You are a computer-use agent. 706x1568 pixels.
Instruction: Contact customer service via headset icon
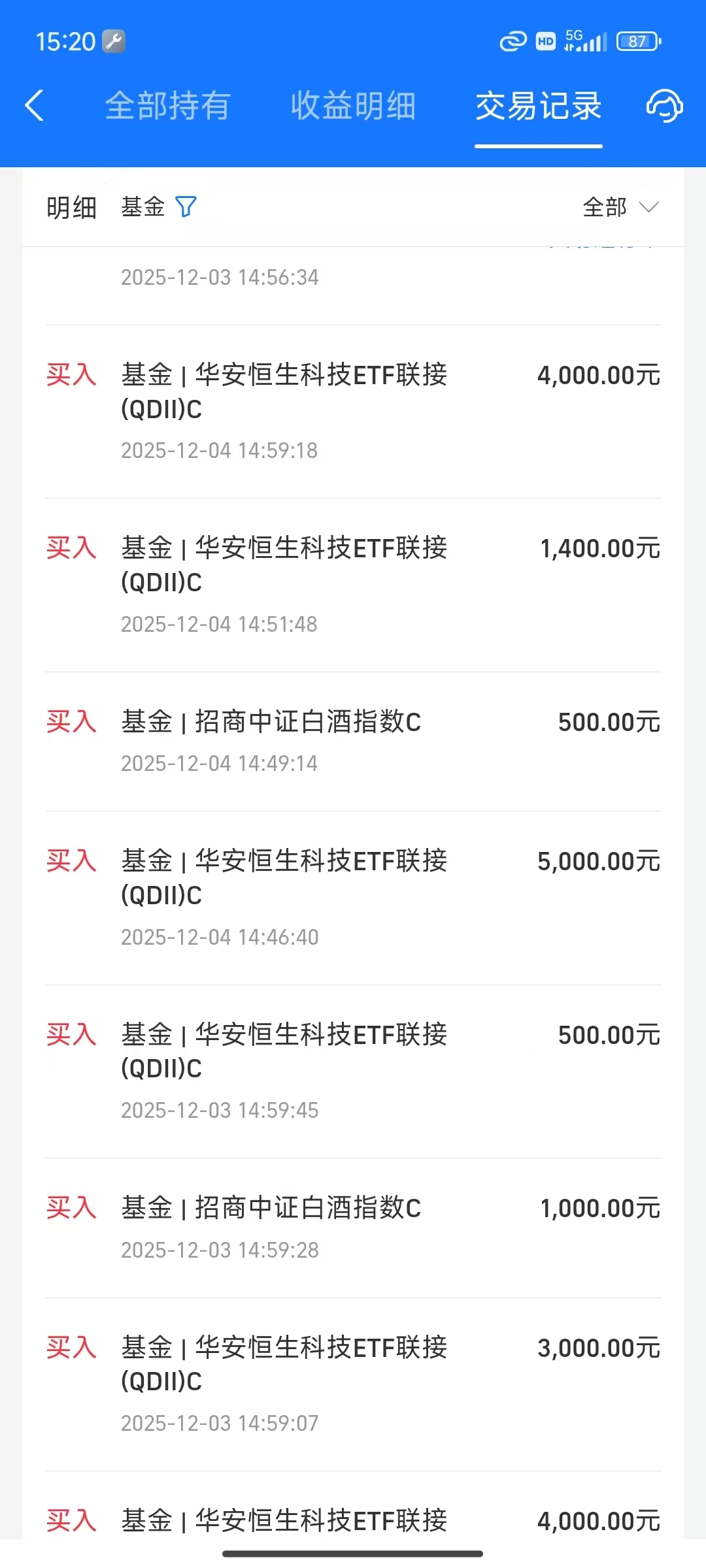[664, 106]
